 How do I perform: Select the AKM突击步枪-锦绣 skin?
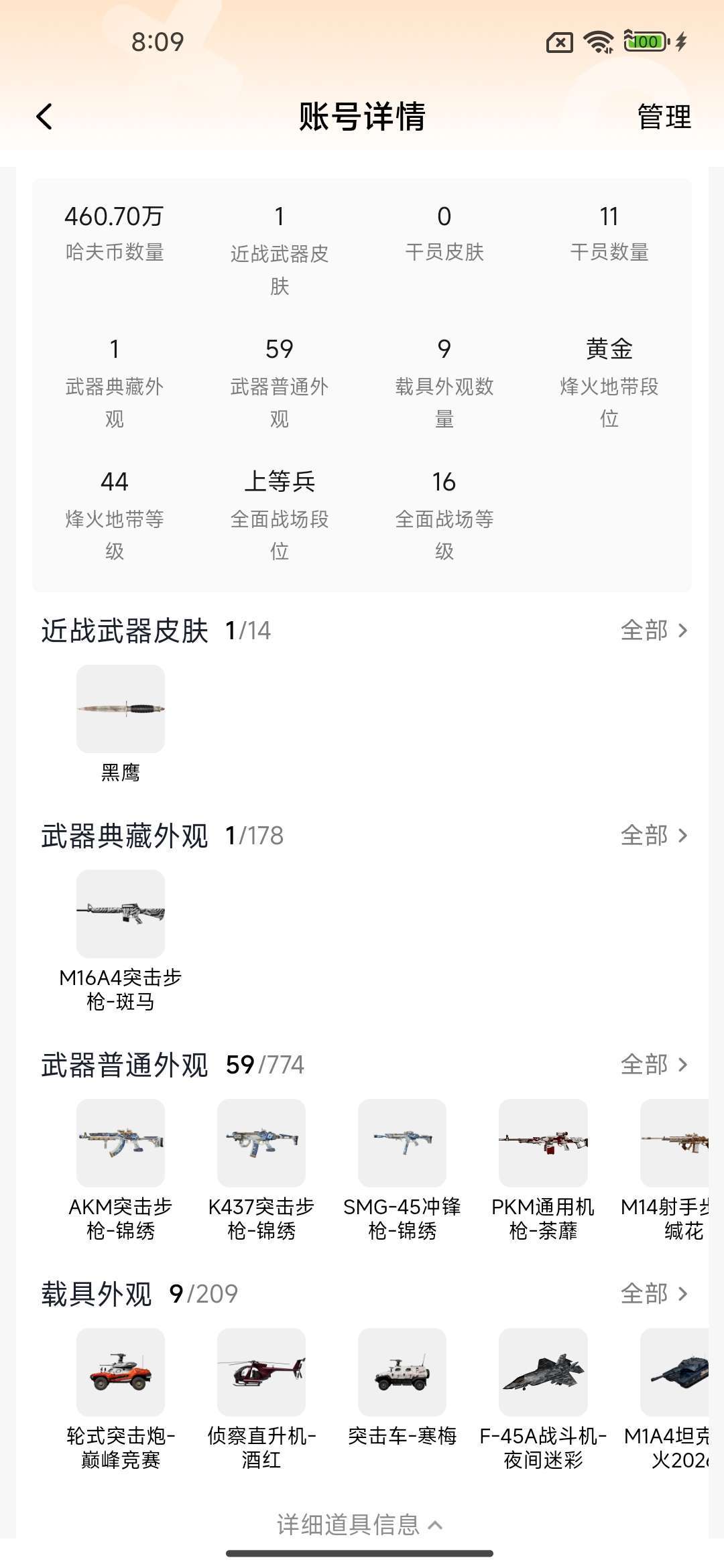[x=121, y=1143]
